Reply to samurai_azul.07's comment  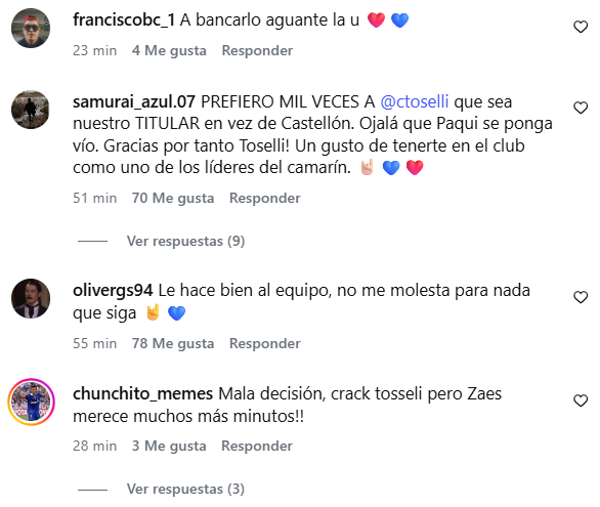[x=265, y=198]
